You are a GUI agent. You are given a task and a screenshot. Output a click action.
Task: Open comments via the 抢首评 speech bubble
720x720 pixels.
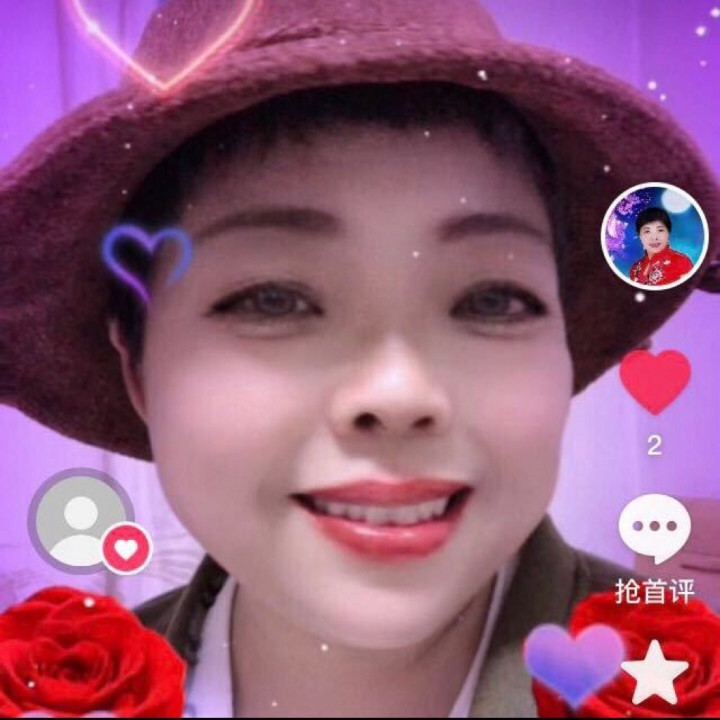point(654,528)
